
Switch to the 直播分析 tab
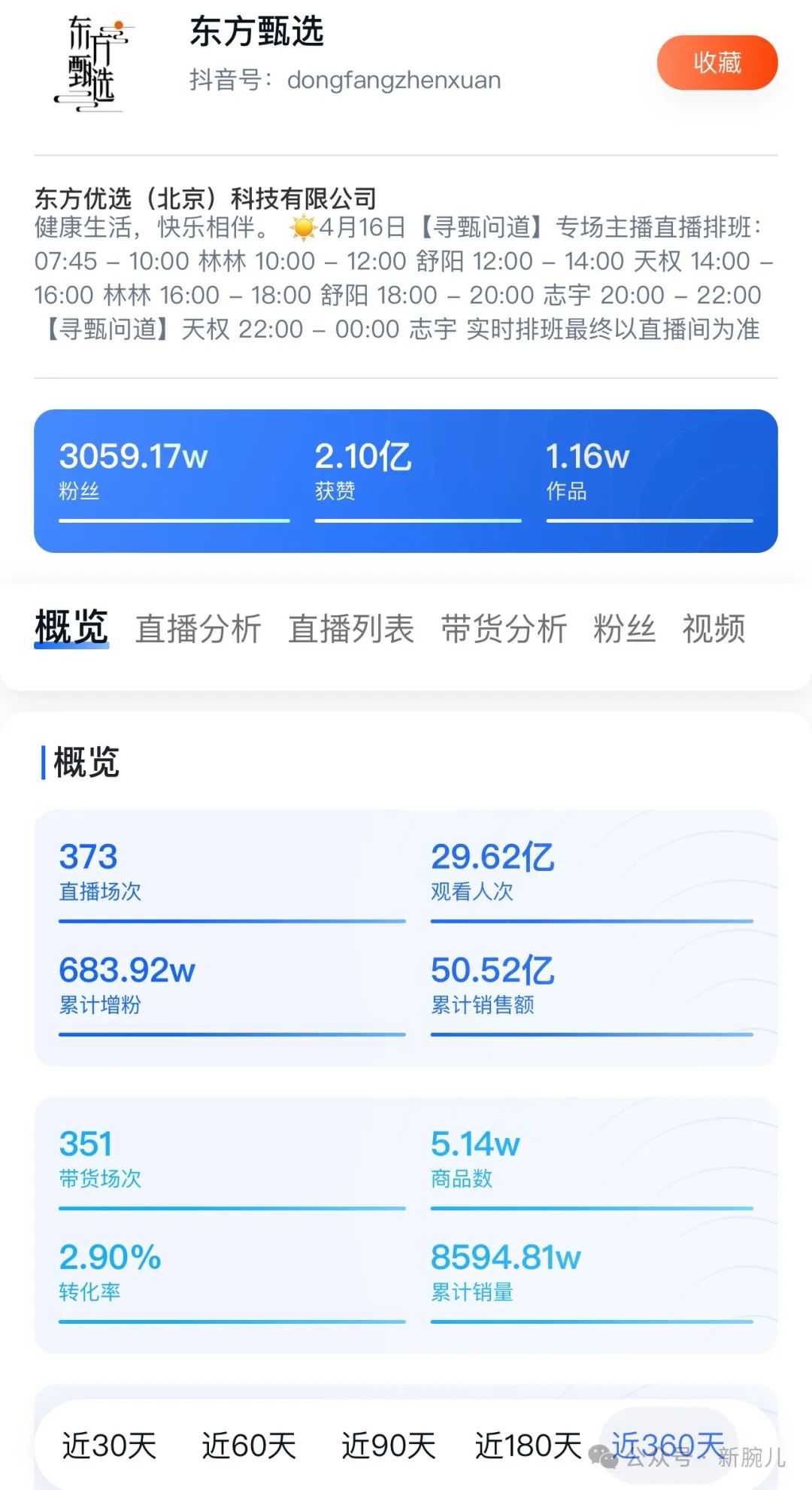pyautogui.click(x=198, y=629)
